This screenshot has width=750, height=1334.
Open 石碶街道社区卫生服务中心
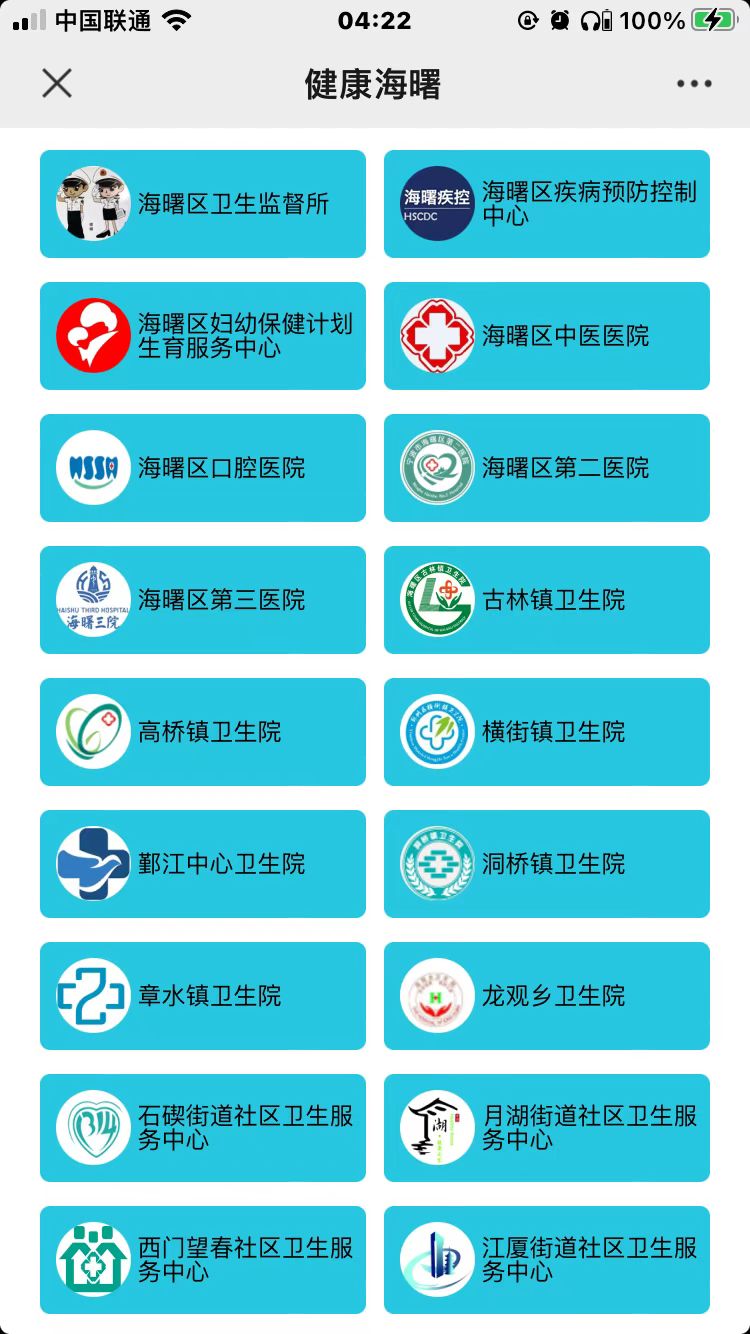(x=203, y=1128)
